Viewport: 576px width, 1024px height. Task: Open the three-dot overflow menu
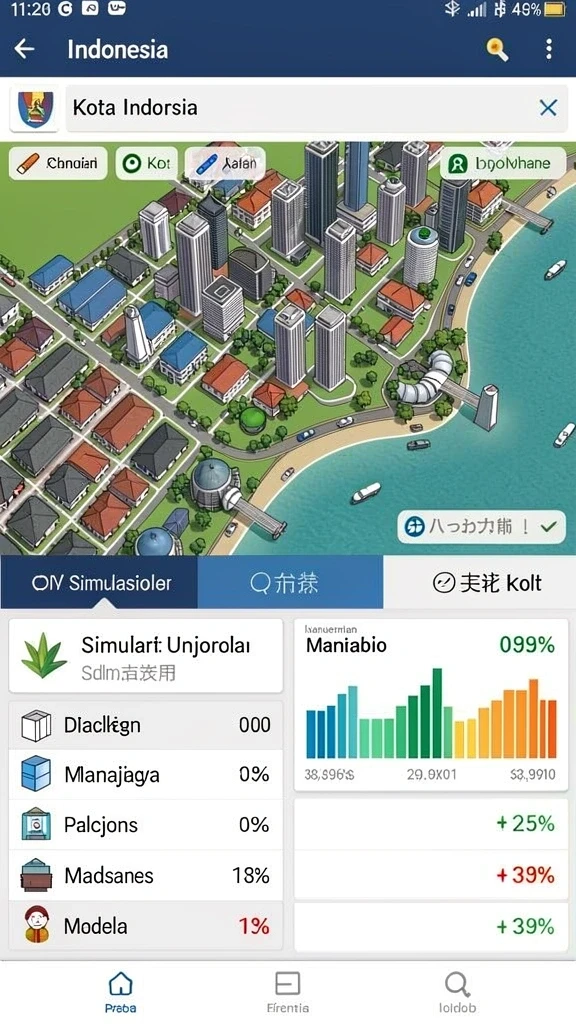pyautogui.click(x=549, y=49)
